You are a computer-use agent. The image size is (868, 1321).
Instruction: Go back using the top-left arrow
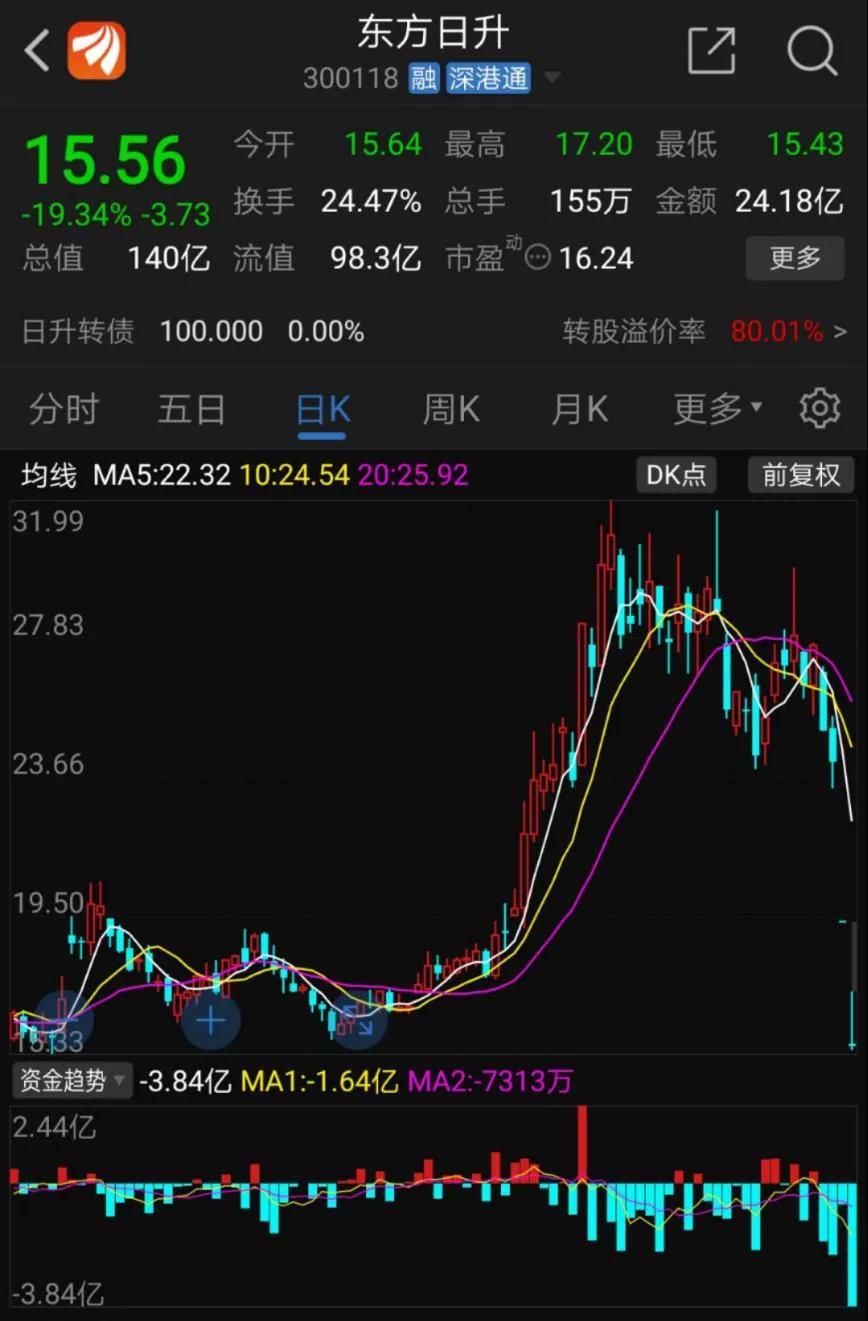click(x=37, y=50)
